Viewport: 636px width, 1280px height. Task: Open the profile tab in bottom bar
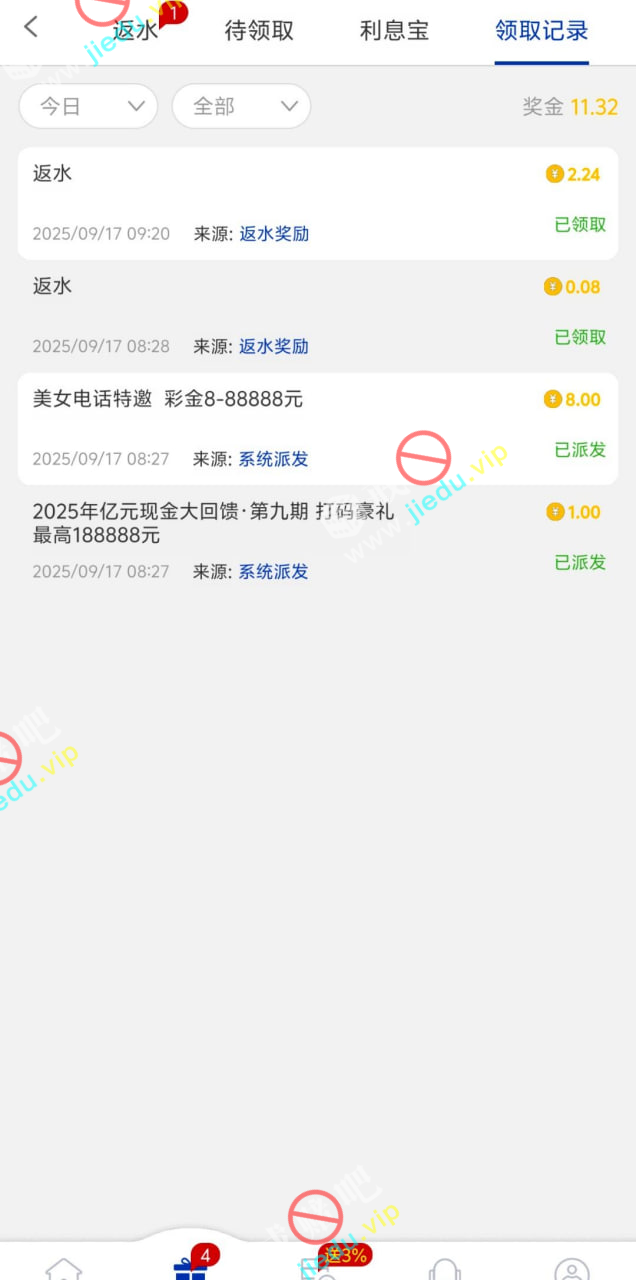click(x=571, y=1268)
